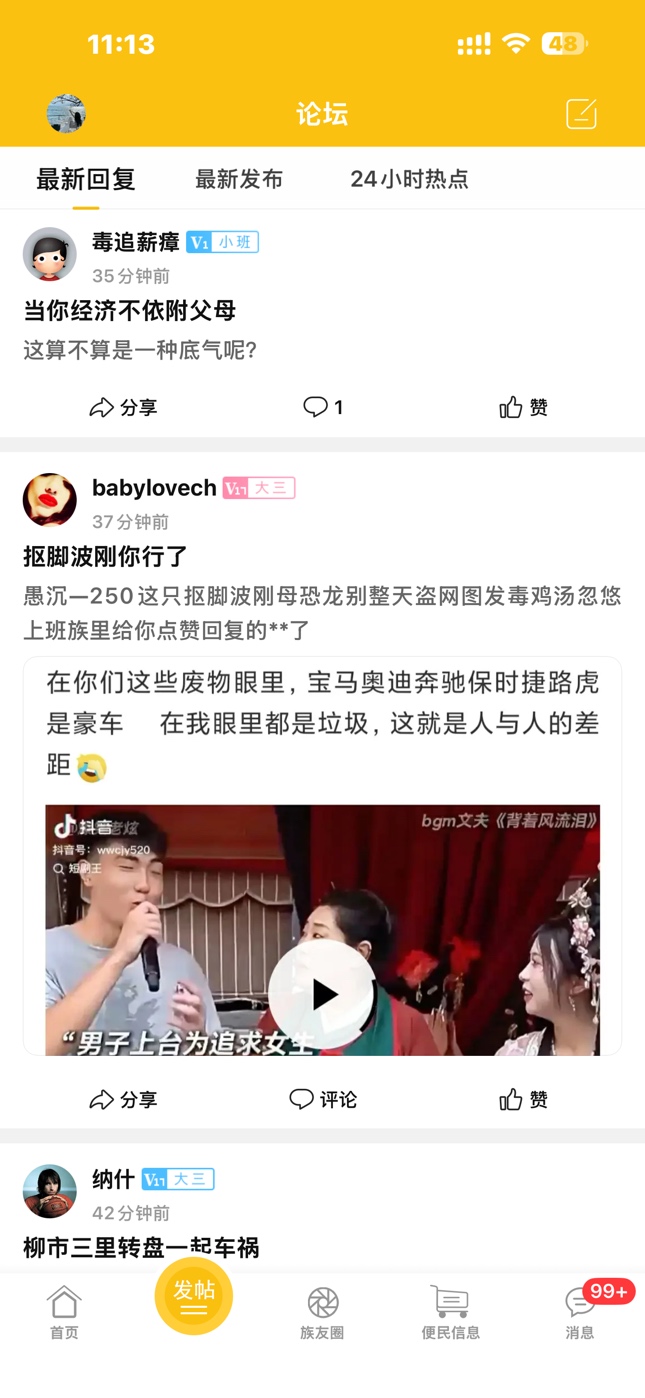Share babylovech's post
Screen dimensions: 645x1398
pos(123,1099)
